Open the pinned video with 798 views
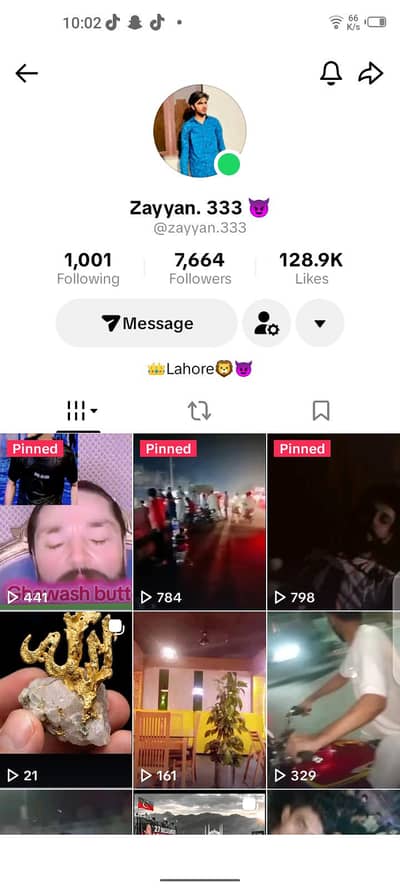Viewport: 400px width, 888px height. (x=334, y=522)
